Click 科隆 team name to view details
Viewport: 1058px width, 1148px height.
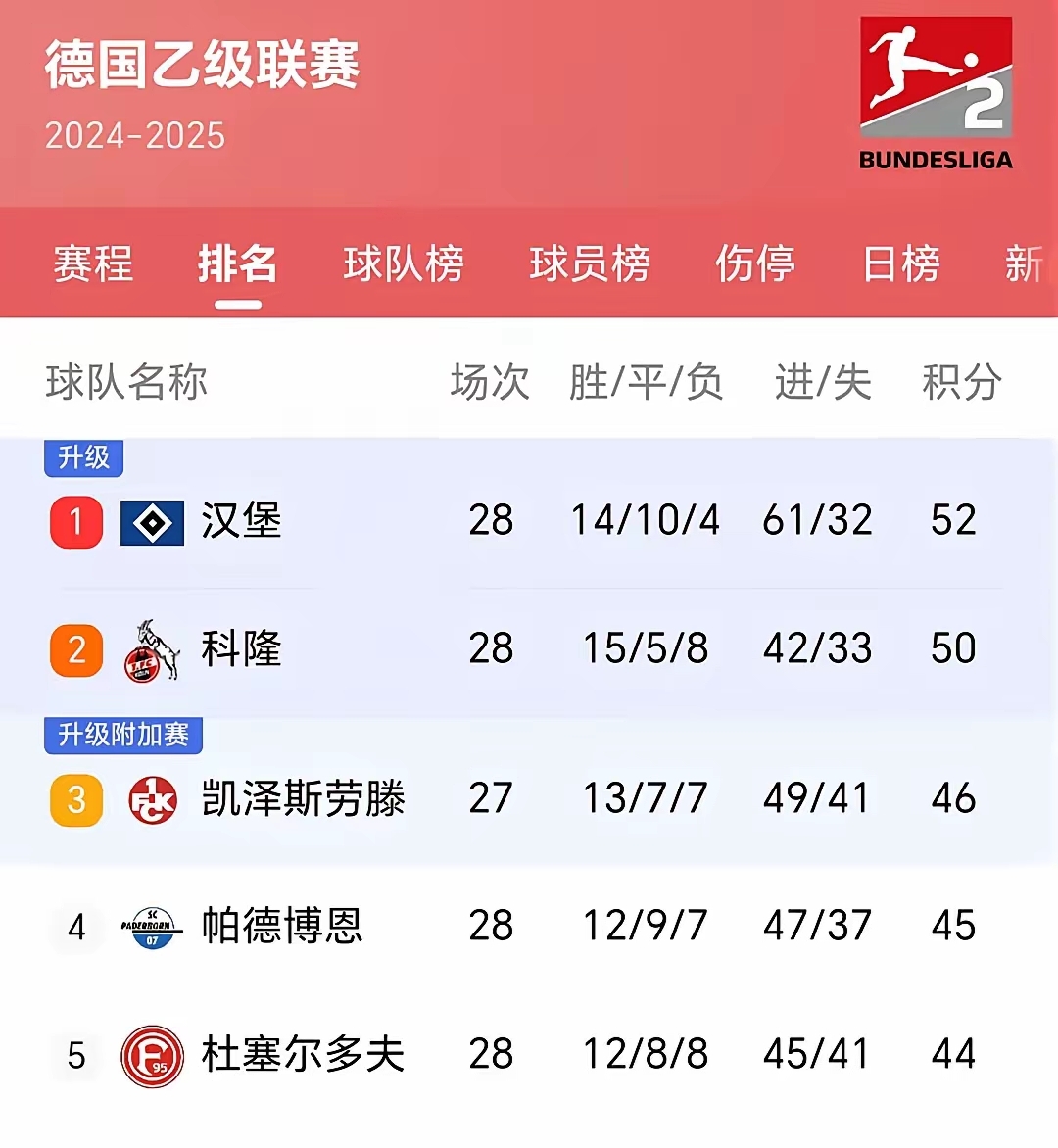(239, 647)
